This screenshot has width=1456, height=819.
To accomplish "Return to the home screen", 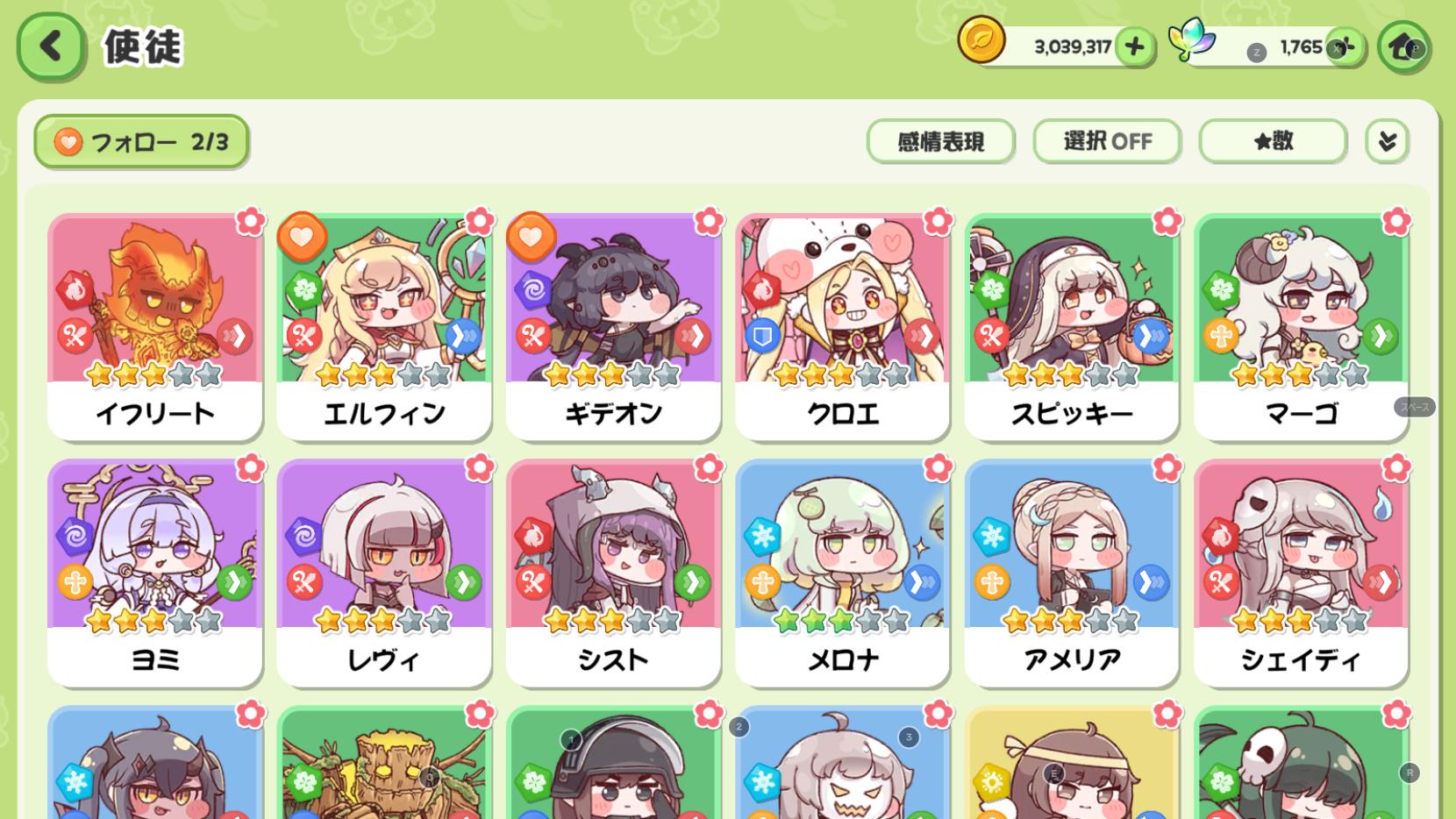I will click(1403, 46).
